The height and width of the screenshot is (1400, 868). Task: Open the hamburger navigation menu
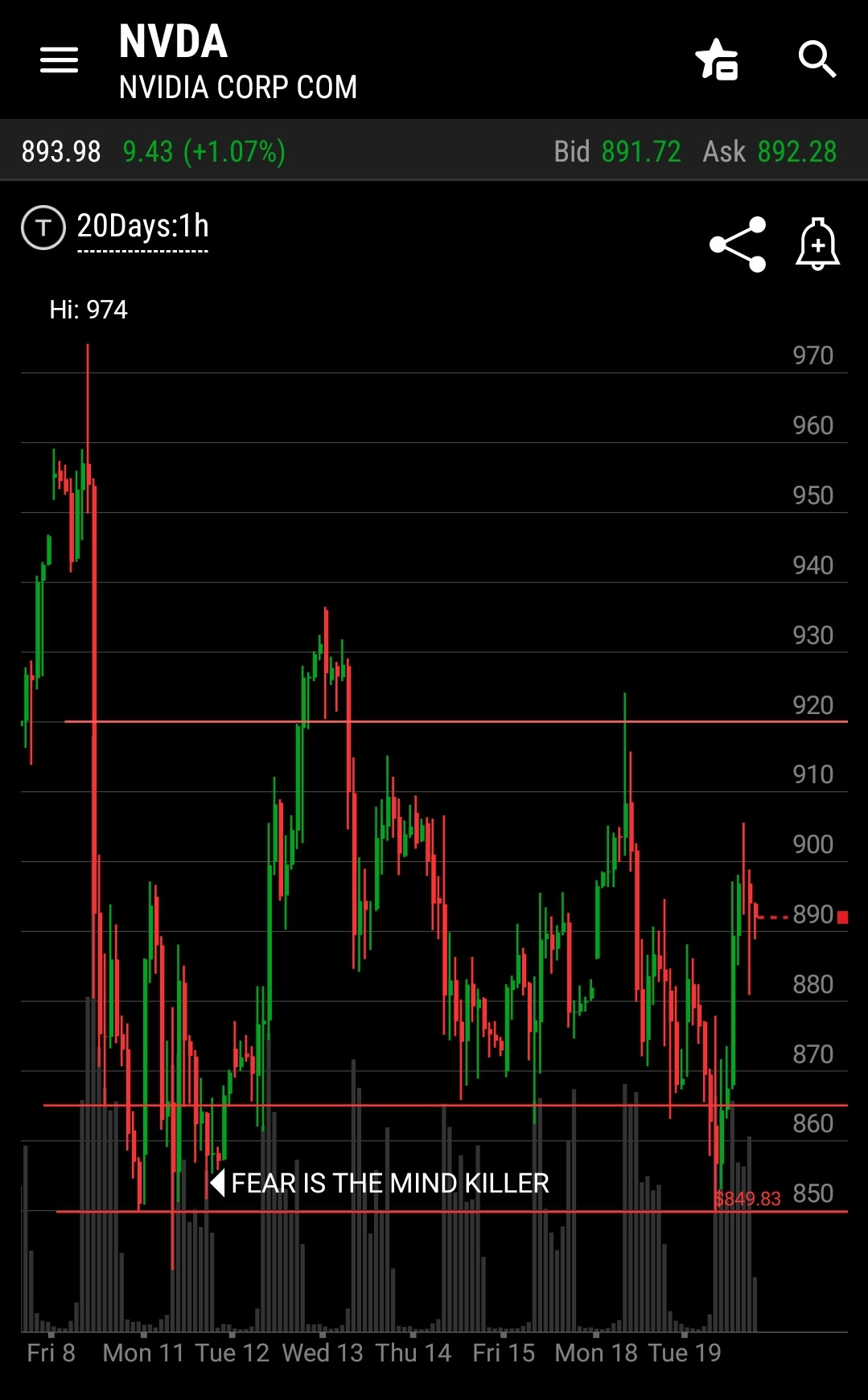(59, 60)
